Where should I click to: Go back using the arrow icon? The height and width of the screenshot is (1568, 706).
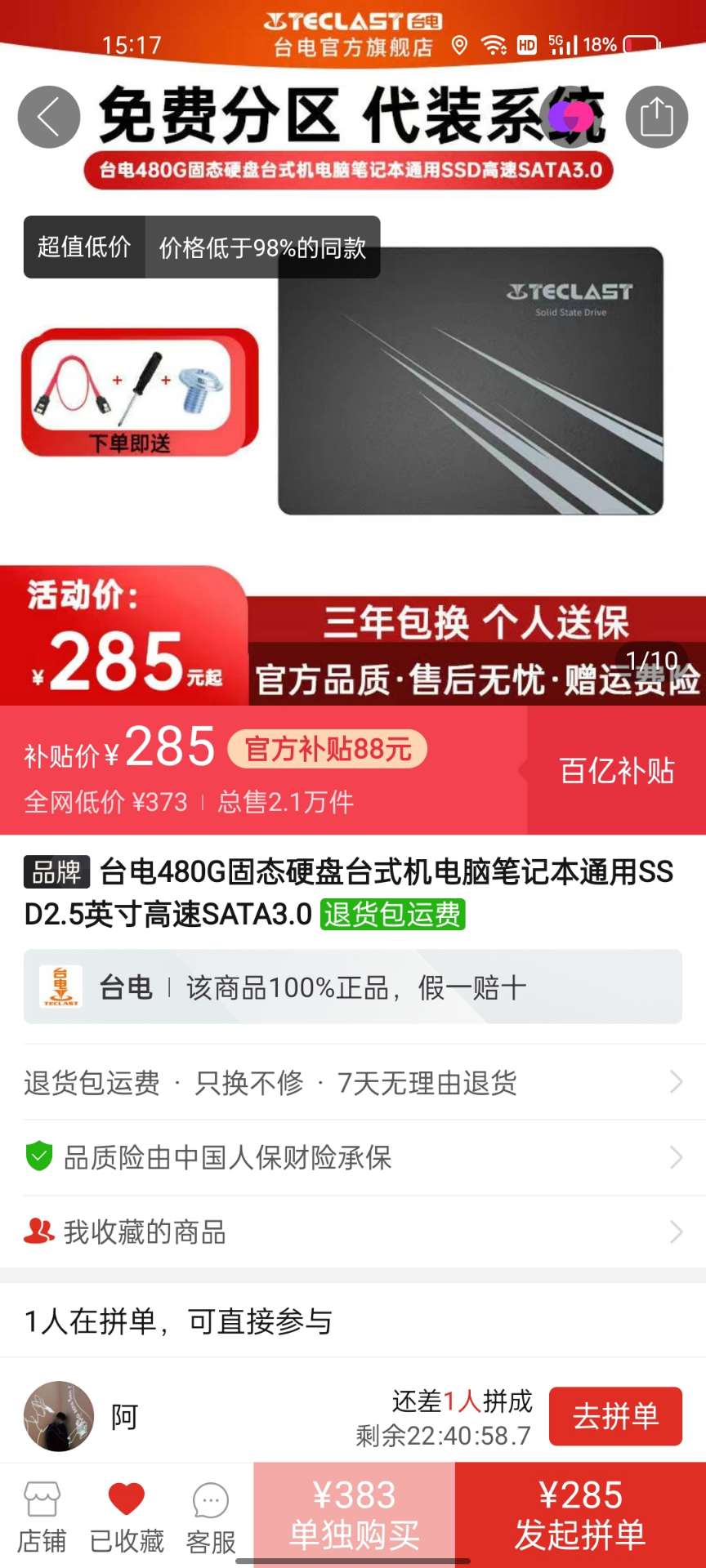point(49,117)
